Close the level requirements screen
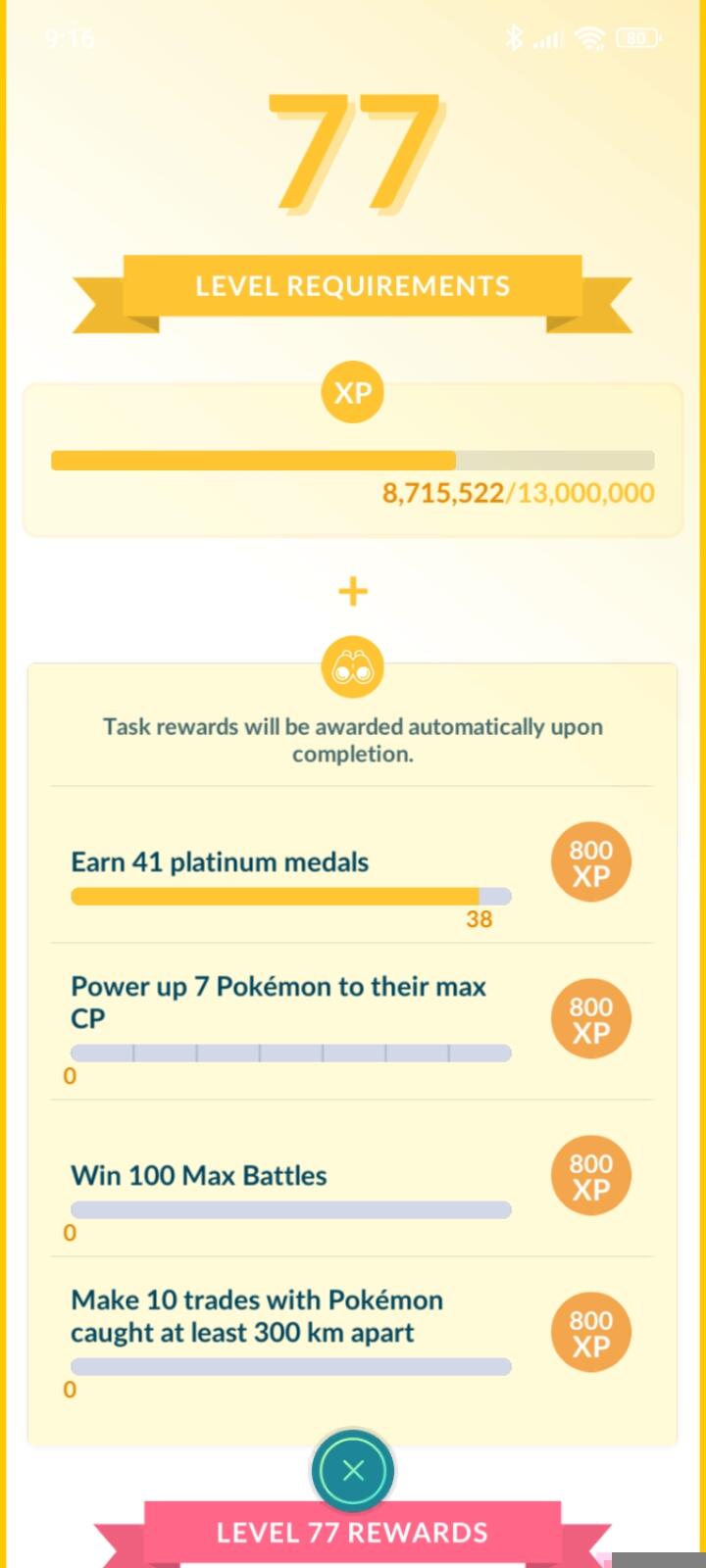This screenshot has width=706, height=1568. coord(353,1470)
